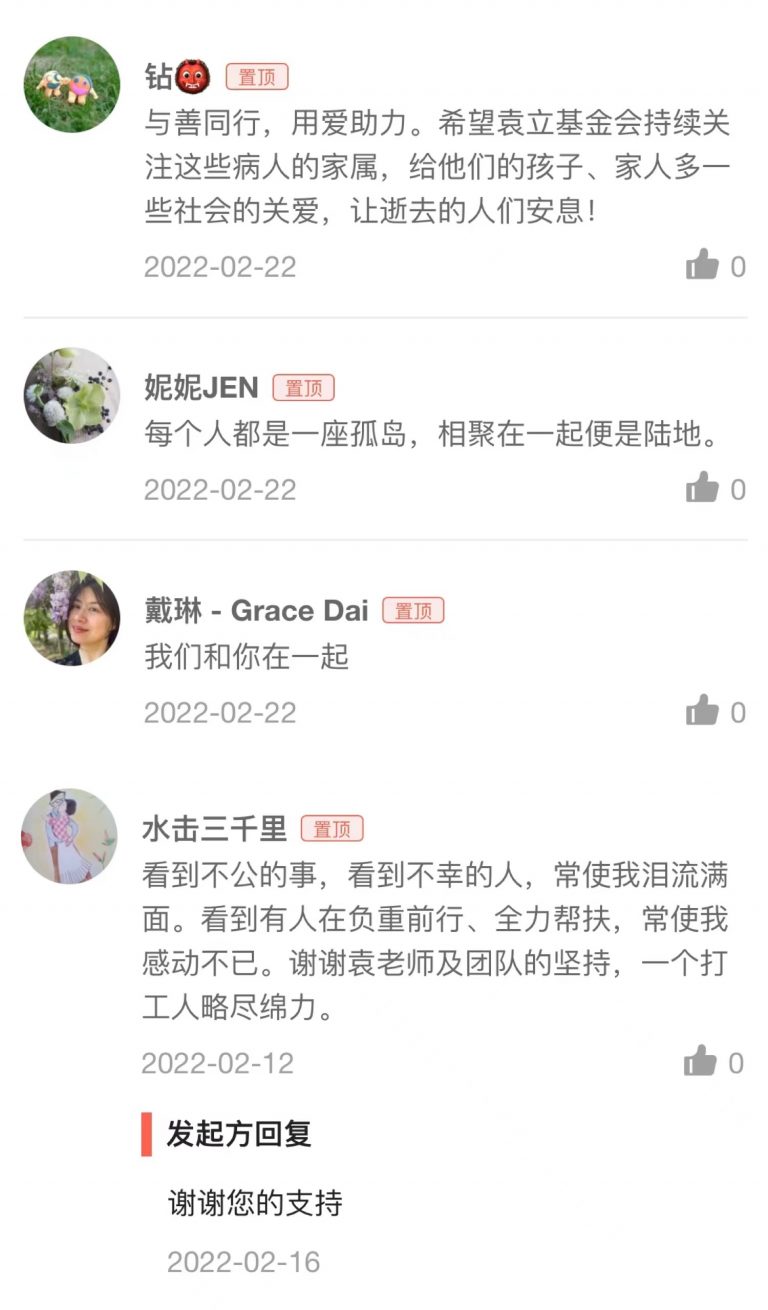Give a thumbs-up to 戴琳 - Grace Dai's comment

[x=703, y=712]
